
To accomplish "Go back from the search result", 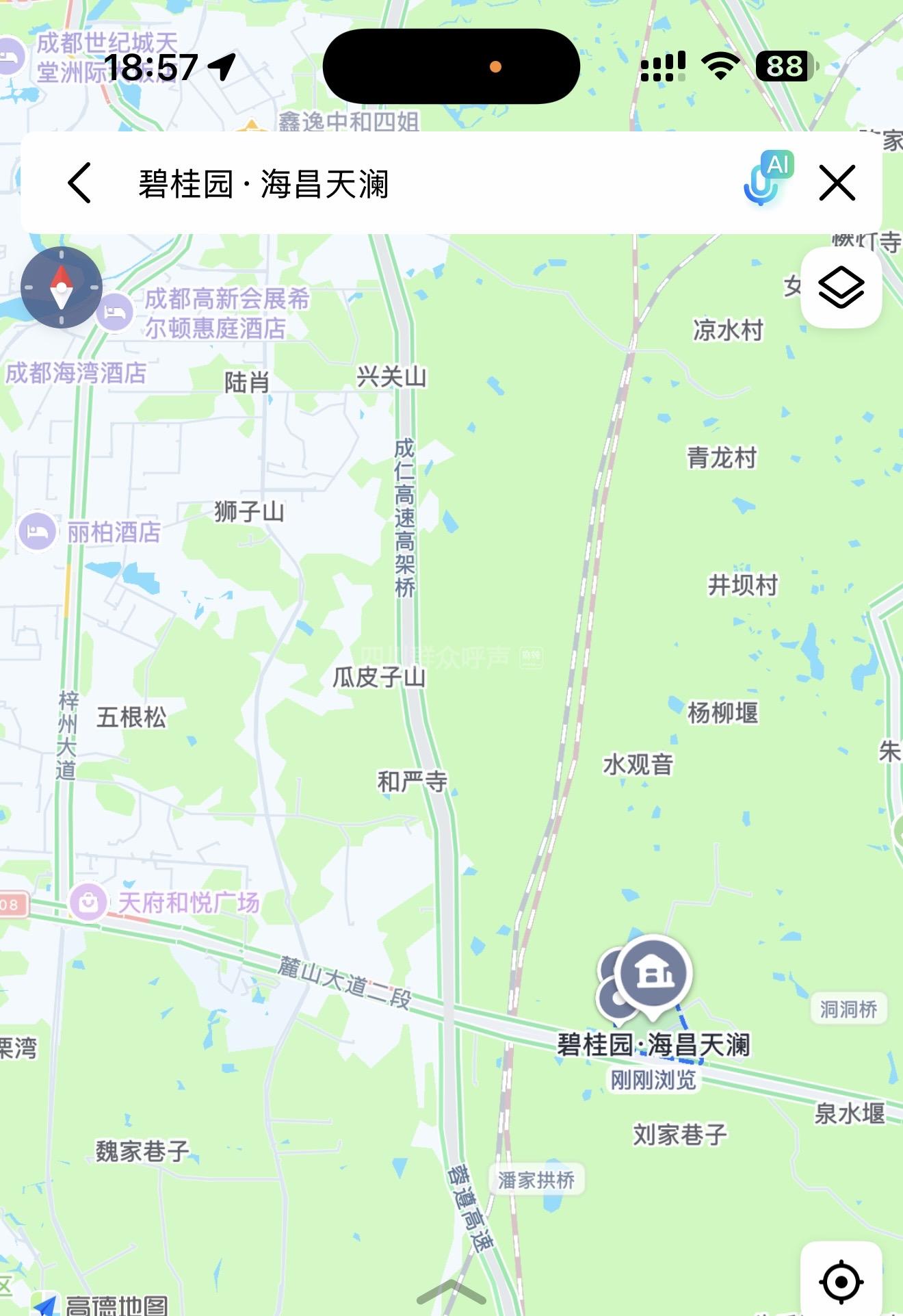I will coord(79,183).
